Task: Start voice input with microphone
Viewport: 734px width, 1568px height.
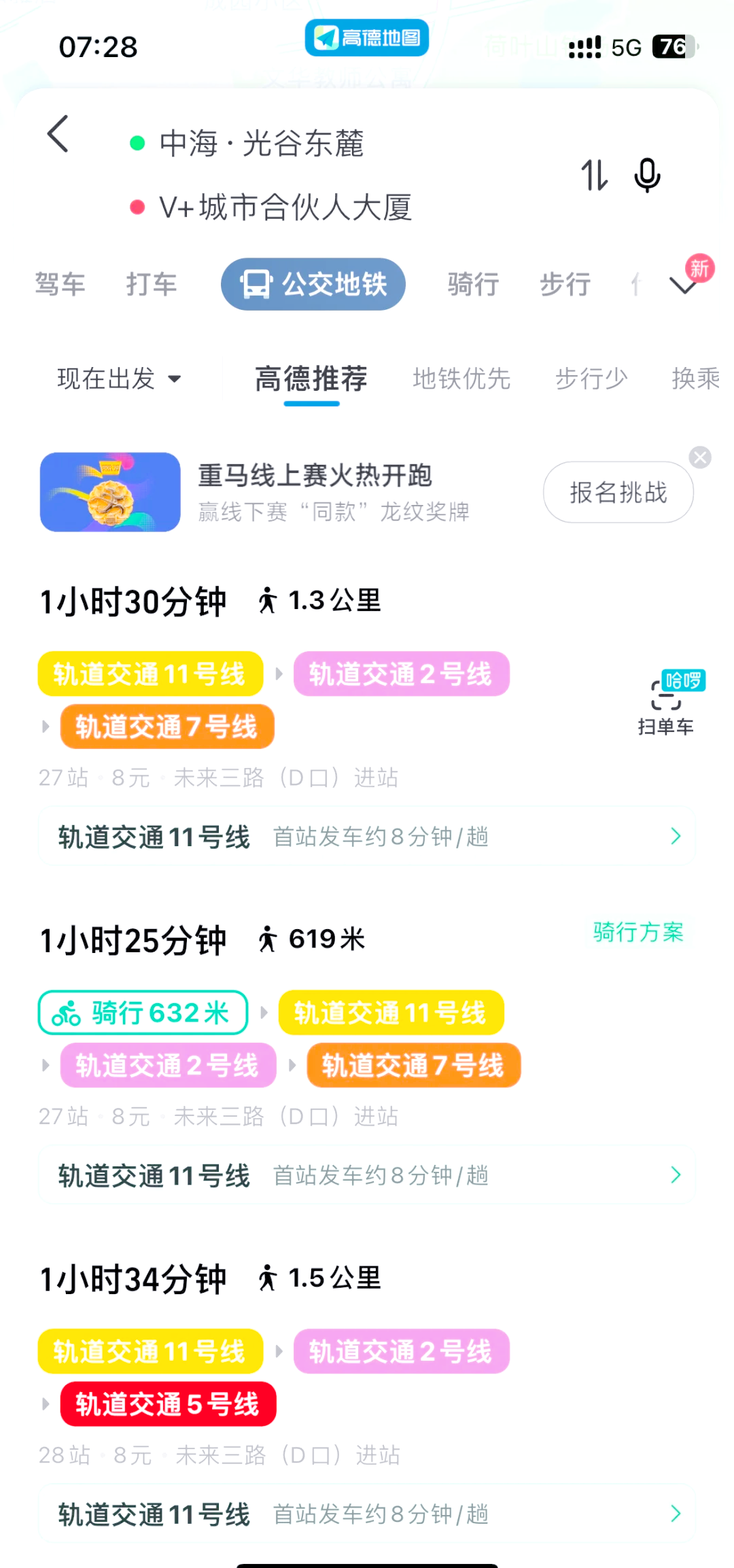Action: (646, 175)
